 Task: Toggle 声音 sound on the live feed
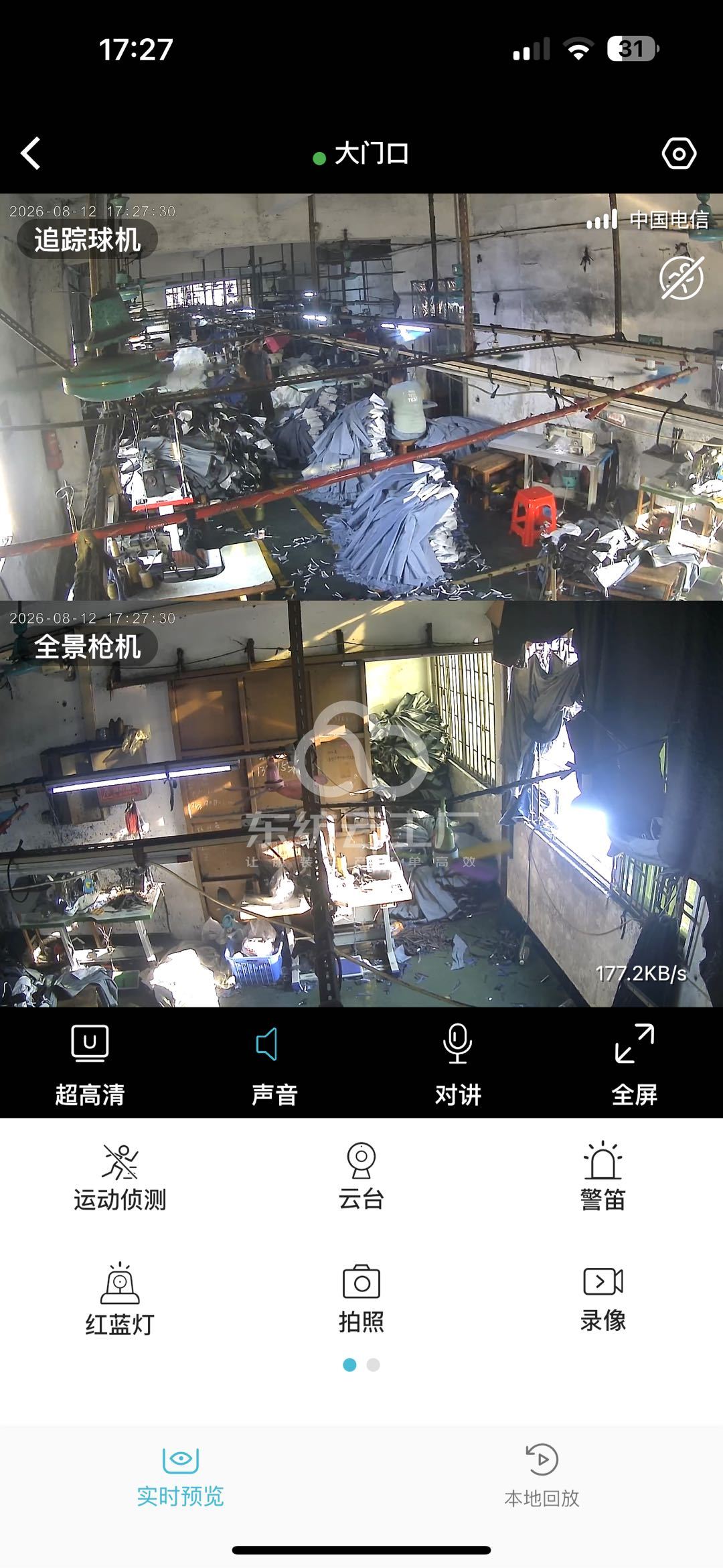(274, 1064)
